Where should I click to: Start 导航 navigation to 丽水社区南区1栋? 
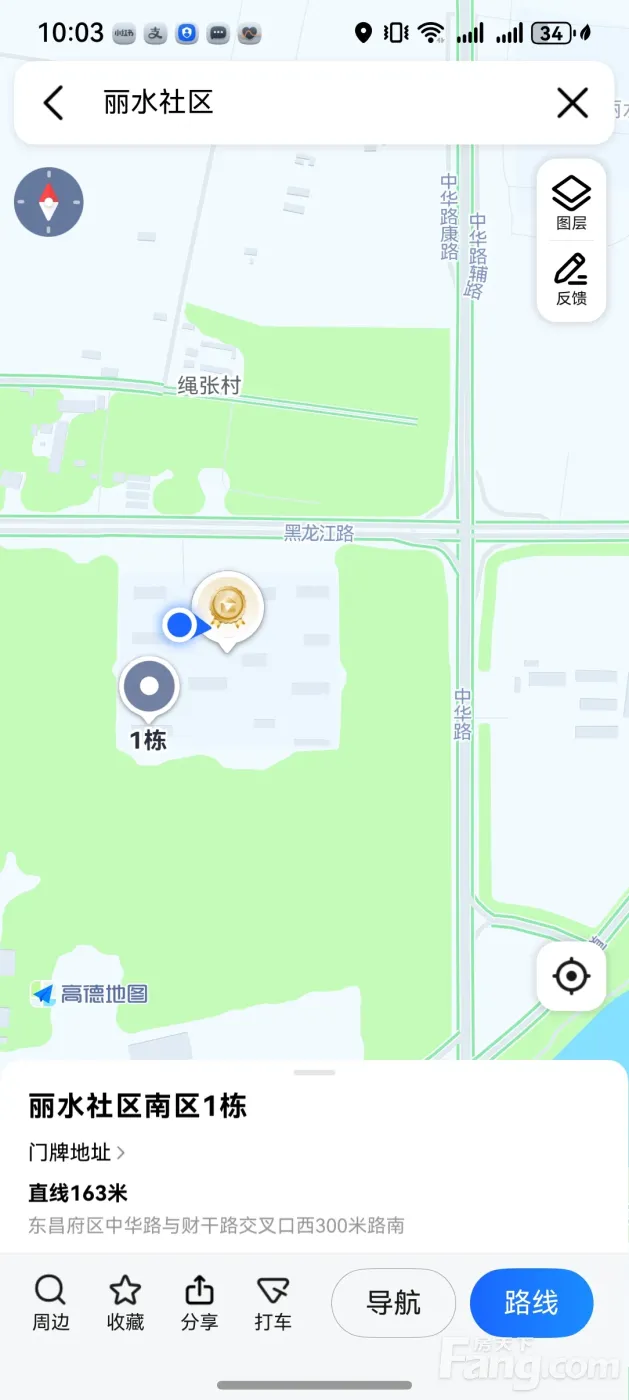point(393,1303)
